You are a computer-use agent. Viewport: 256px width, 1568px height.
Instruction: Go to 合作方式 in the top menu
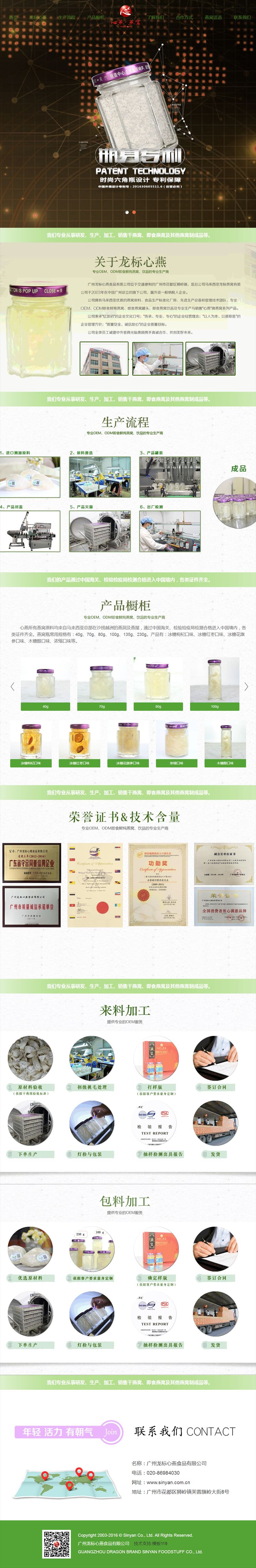(184, 18)
